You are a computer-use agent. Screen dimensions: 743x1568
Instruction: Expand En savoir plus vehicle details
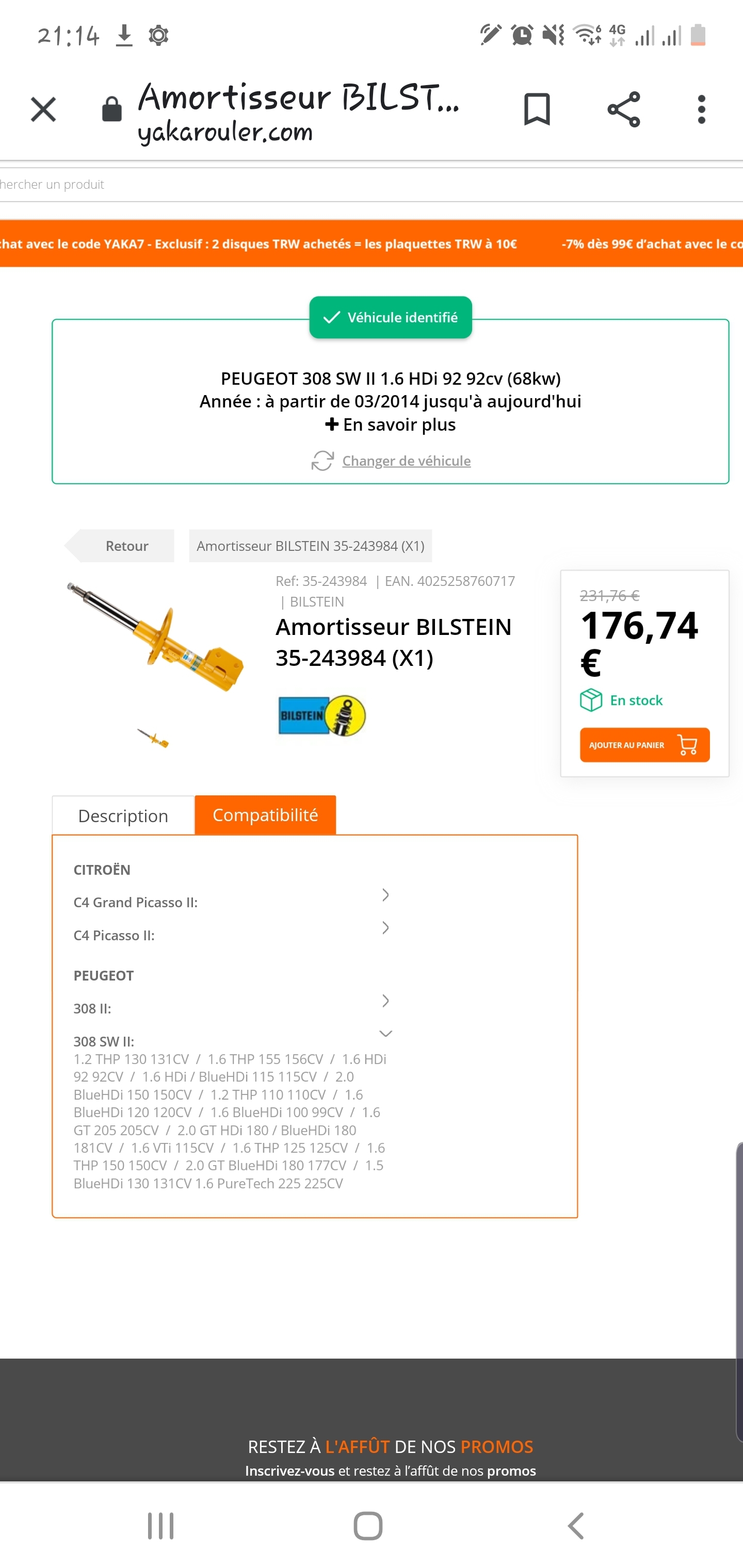coord(391,424)
